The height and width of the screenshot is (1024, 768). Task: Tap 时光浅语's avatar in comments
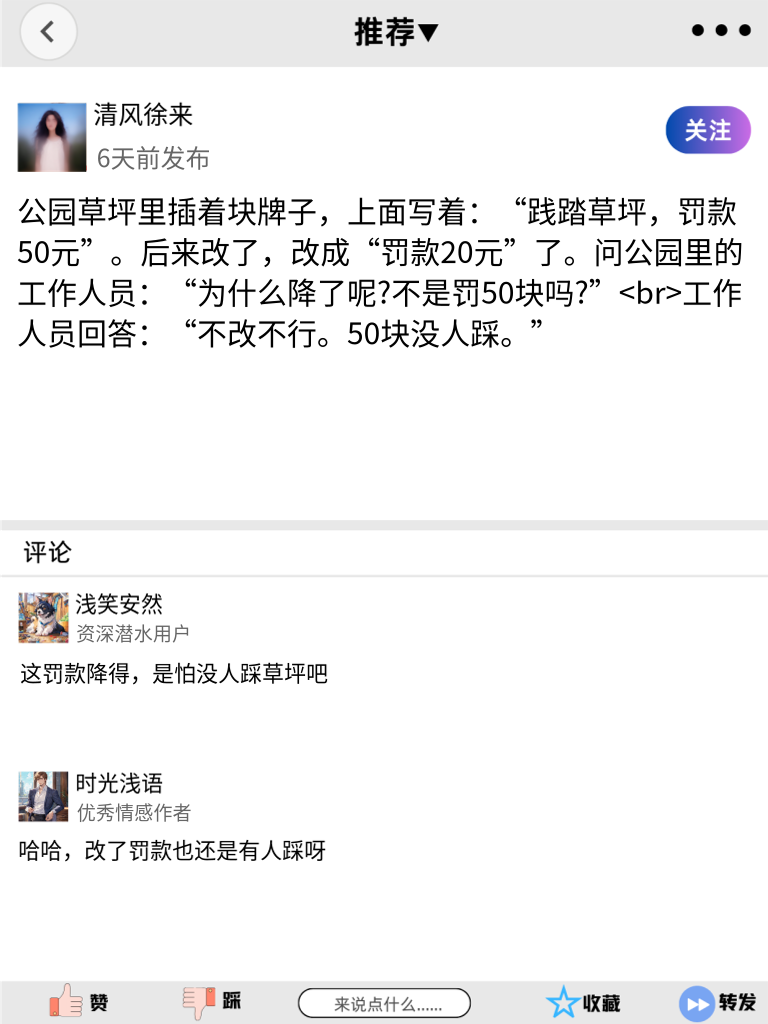tap(42, 796)
